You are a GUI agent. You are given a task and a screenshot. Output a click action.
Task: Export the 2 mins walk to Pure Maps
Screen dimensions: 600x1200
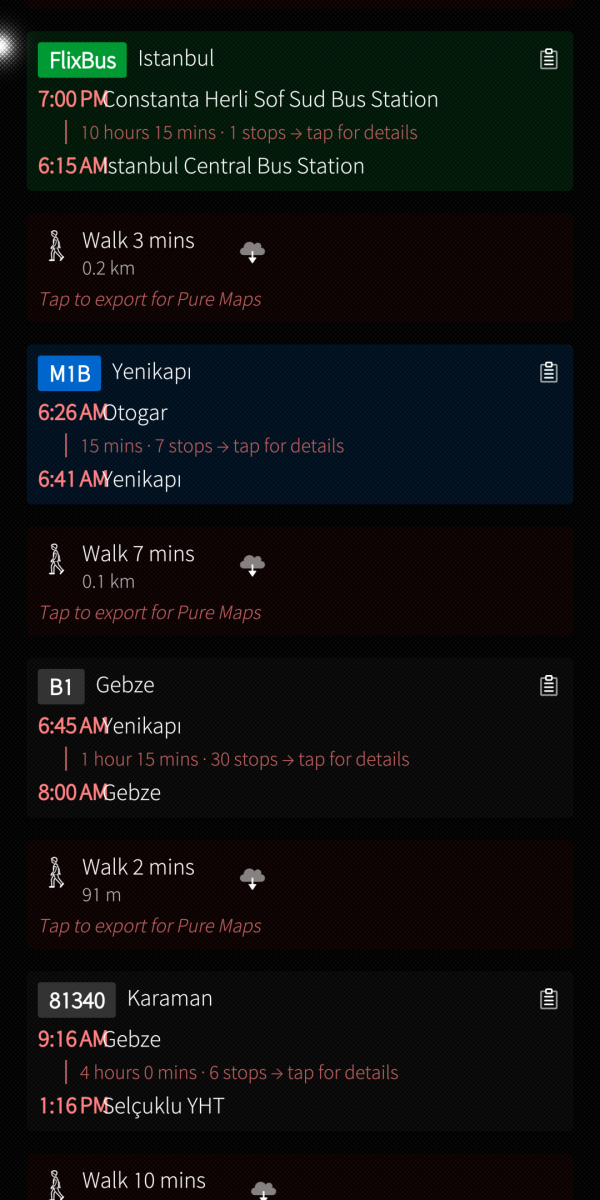[150, 925]
